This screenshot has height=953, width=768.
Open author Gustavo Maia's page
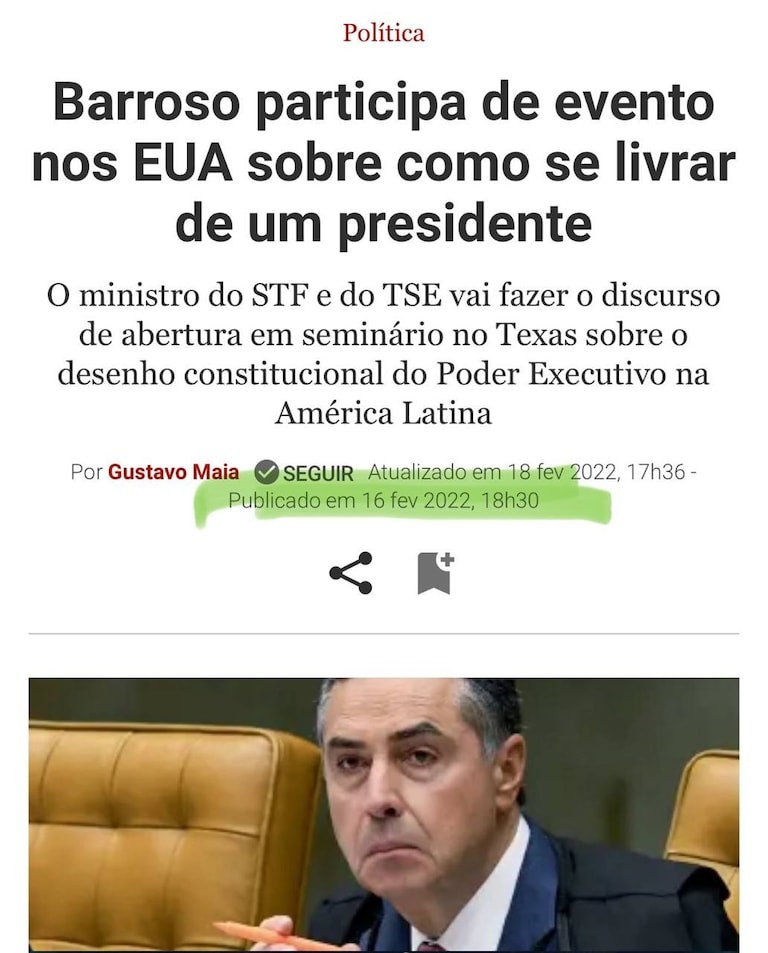pos(173,471)
